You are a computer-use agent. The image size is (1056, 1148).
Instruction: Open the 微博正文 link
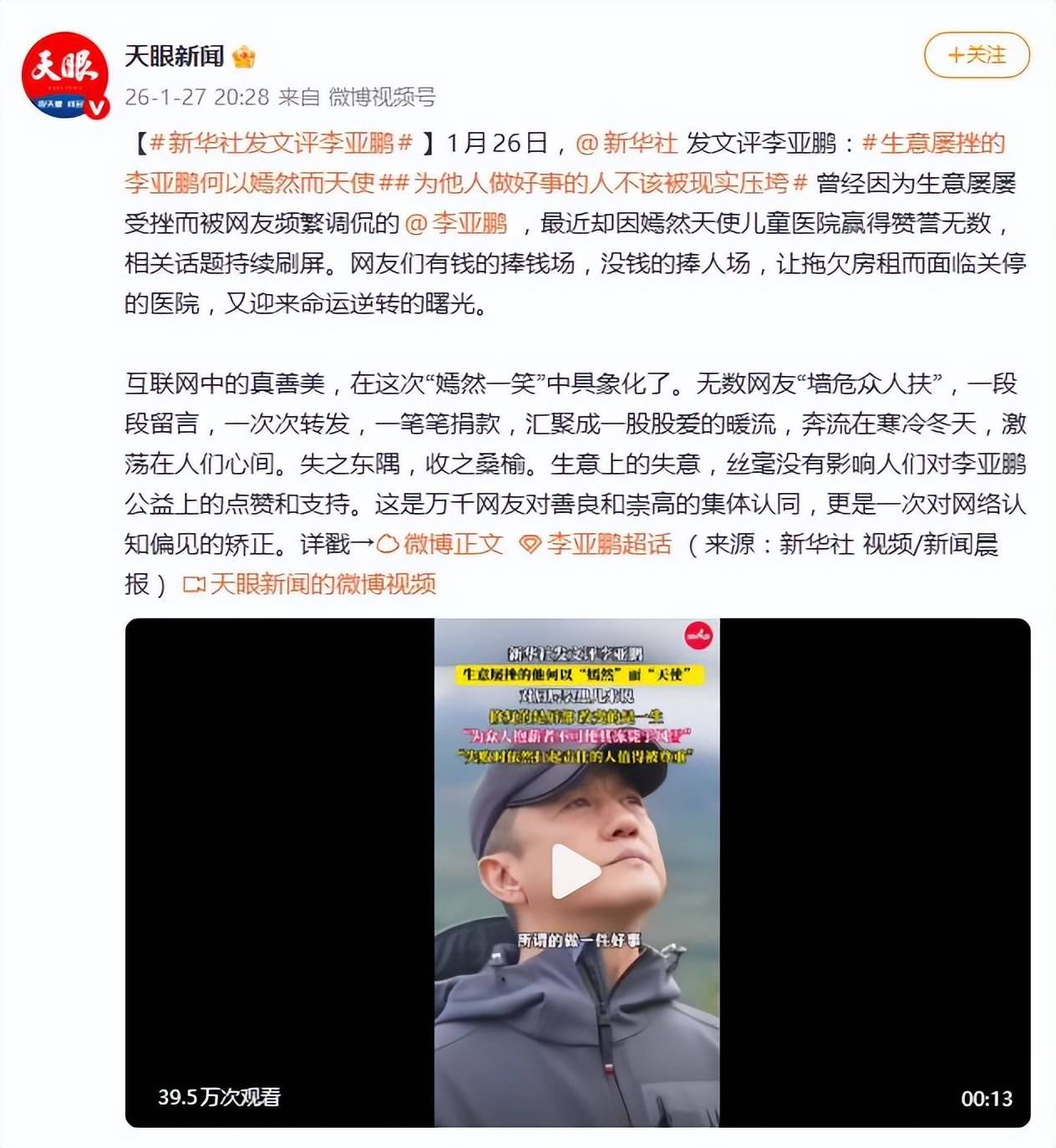(x=440, y=544)
